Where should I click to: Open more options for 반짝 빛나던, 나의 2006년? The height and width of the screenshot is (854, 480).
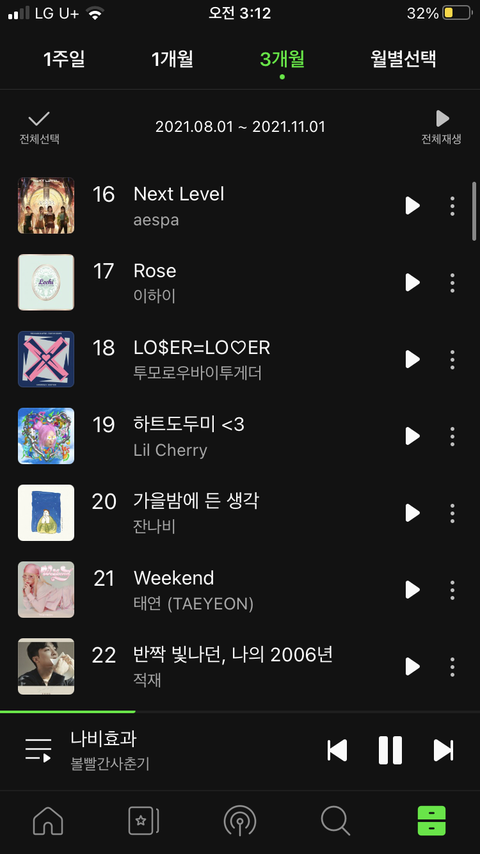coord(452,667)
